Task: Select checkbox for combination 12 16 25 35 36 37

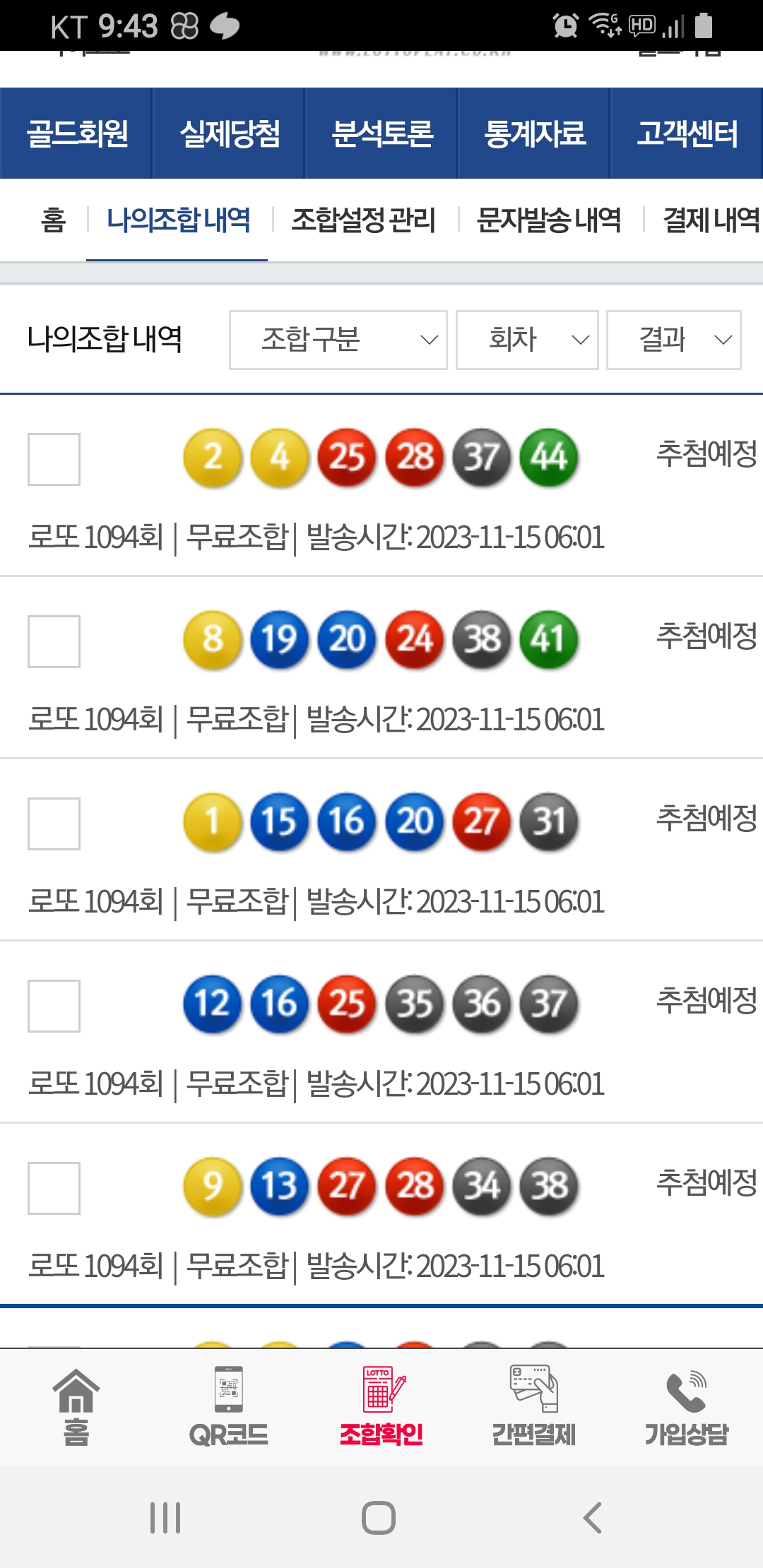Action: click(54, 1006)
